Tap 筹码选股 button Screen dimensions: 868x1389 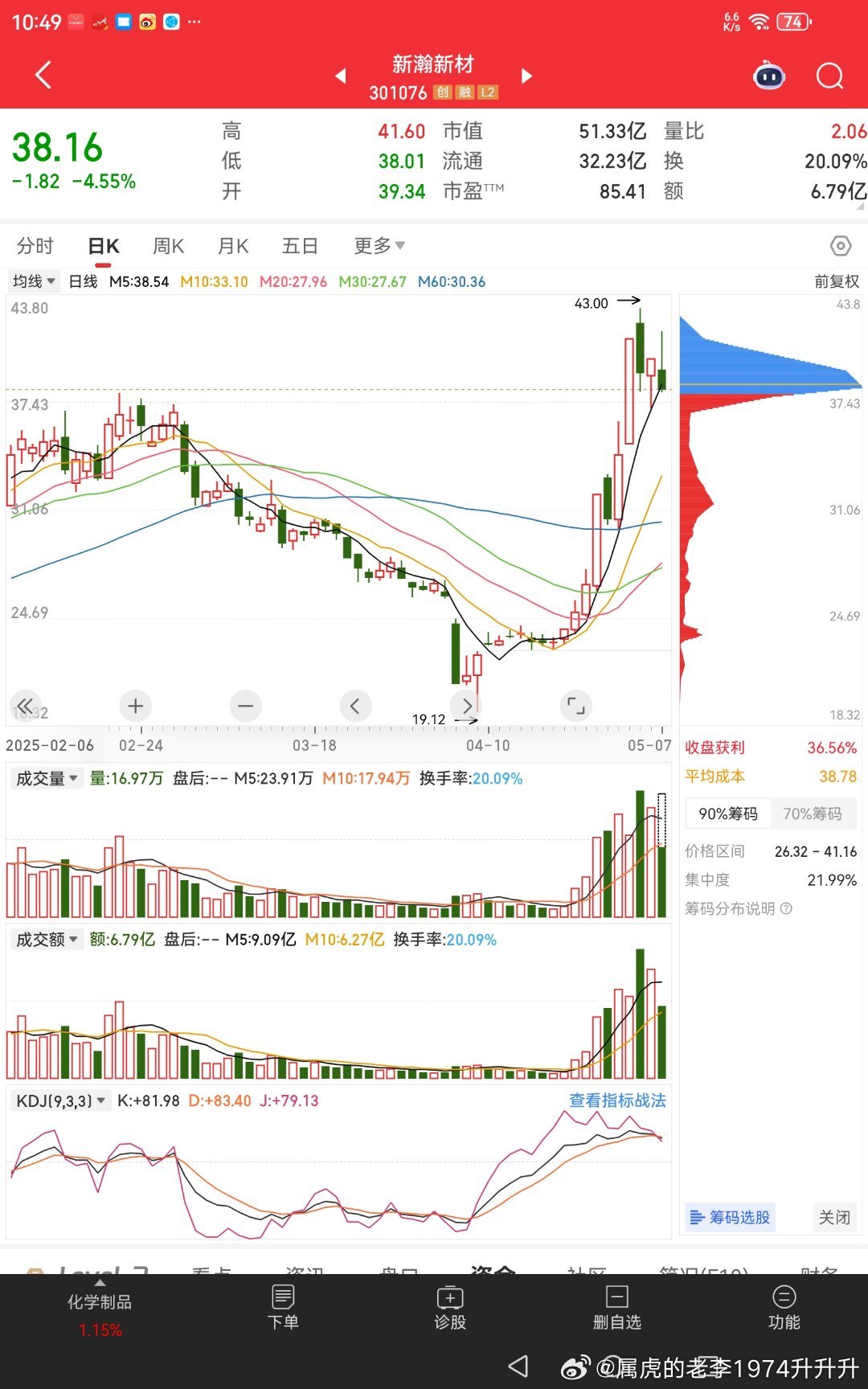(x=730, y=1217)
